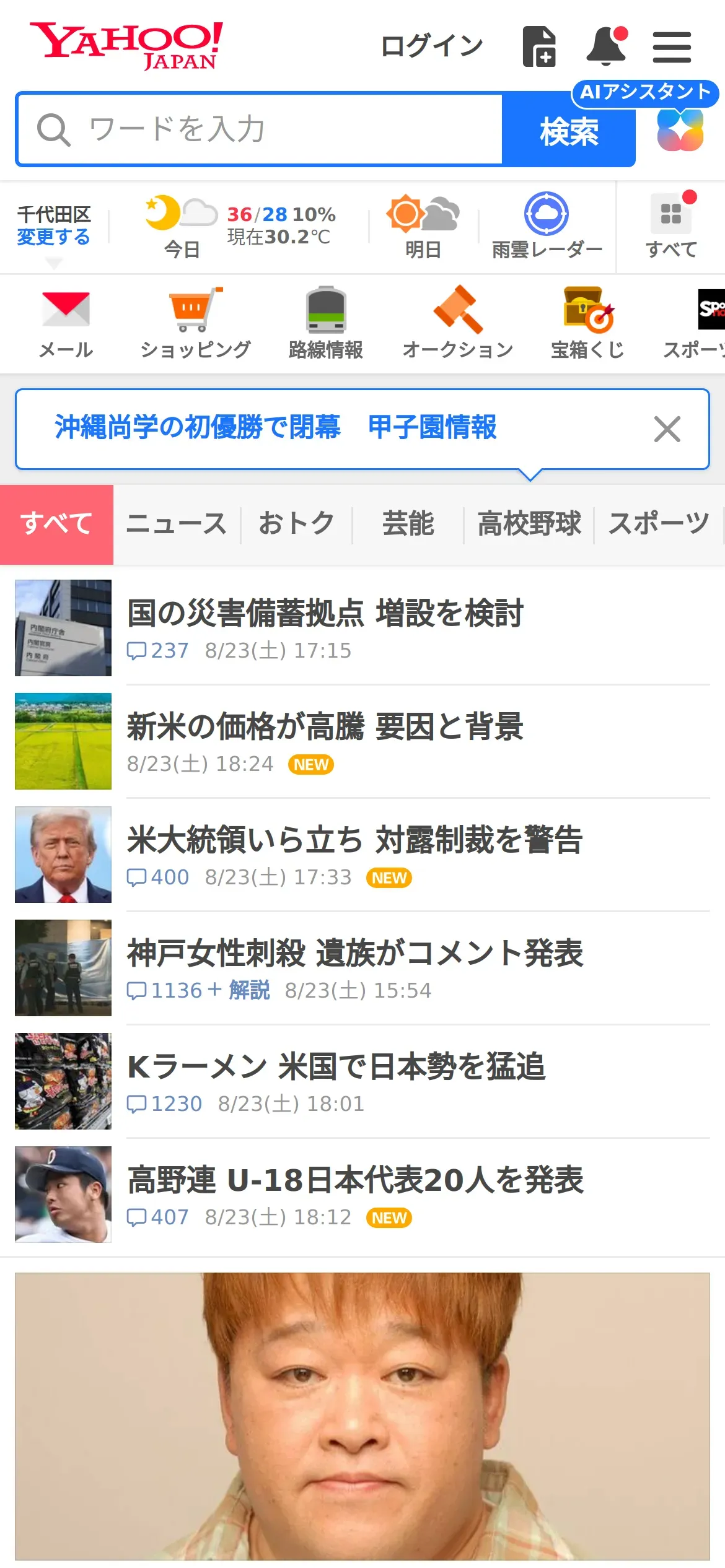Open the notifications bell
This screenshot has width=725, height=1568.
click(606, 46)
